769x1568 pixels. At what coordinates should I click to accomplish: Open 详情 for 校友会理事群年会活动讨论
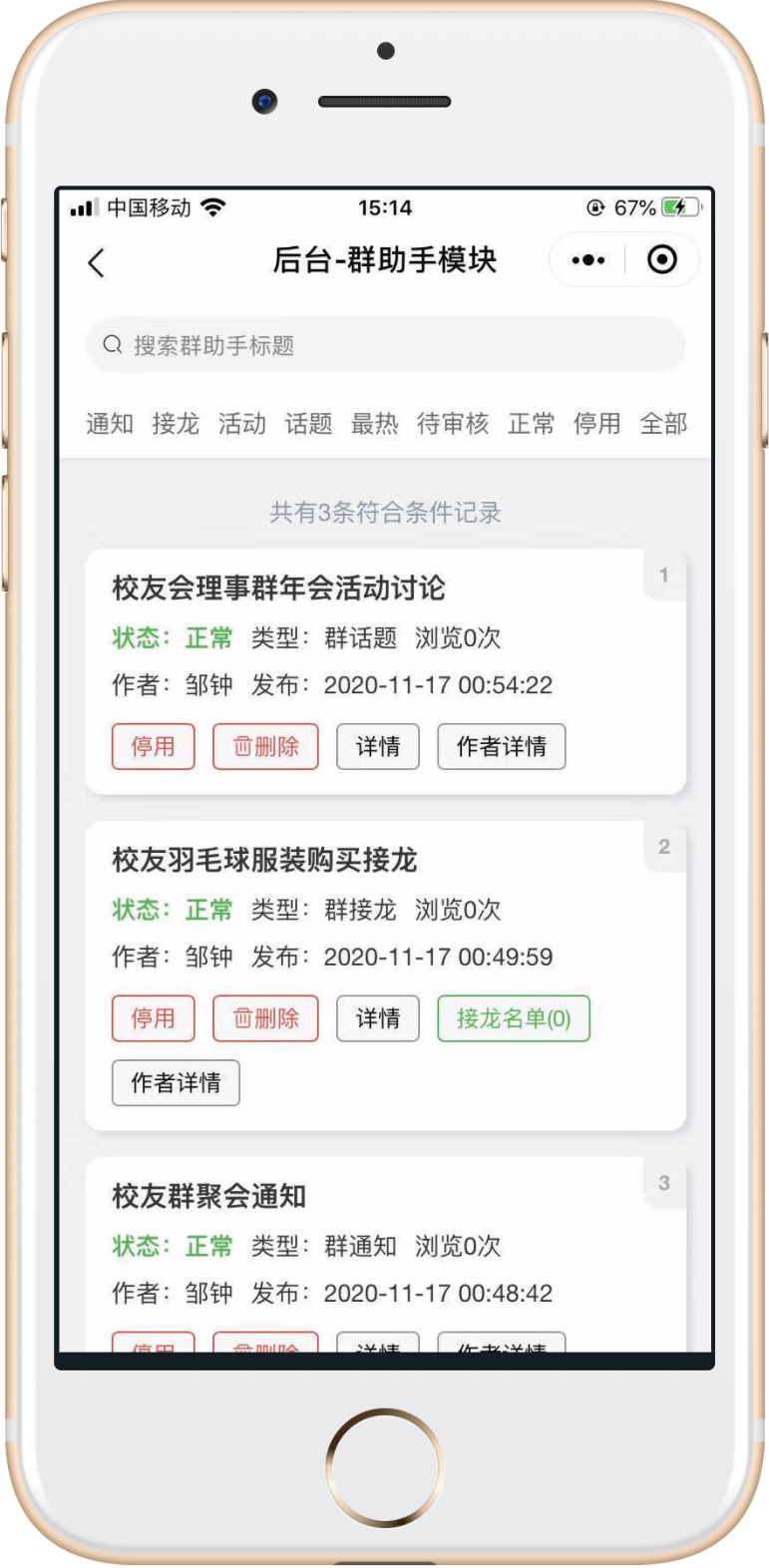point(378,746)
